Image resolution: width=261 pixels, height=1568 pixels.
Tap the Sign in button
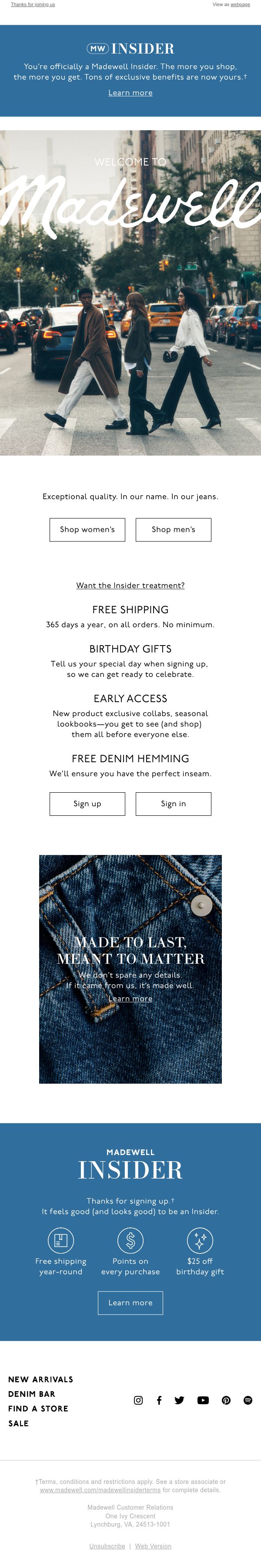[x=174, y=804]
